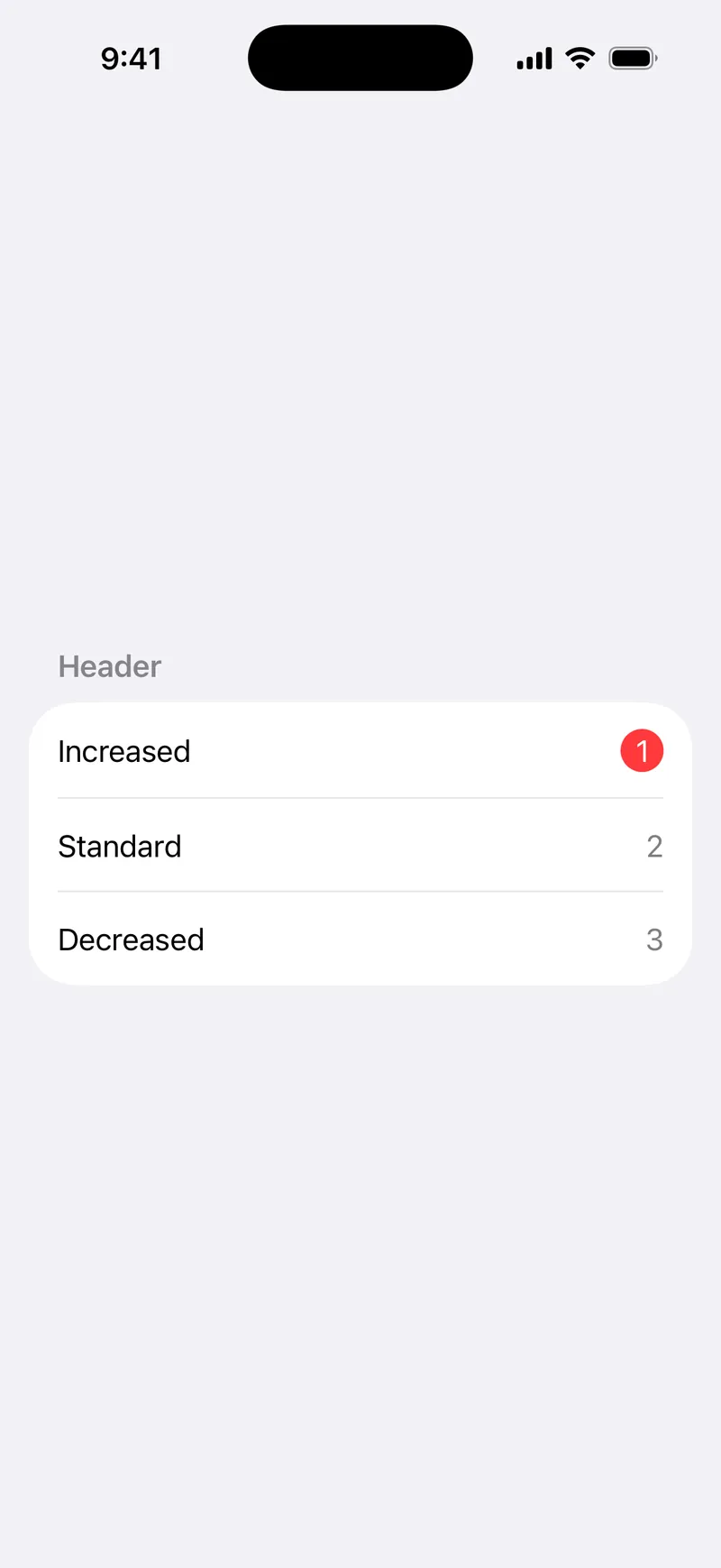Tap the clock showing 9:41

(x=132, y=58)
